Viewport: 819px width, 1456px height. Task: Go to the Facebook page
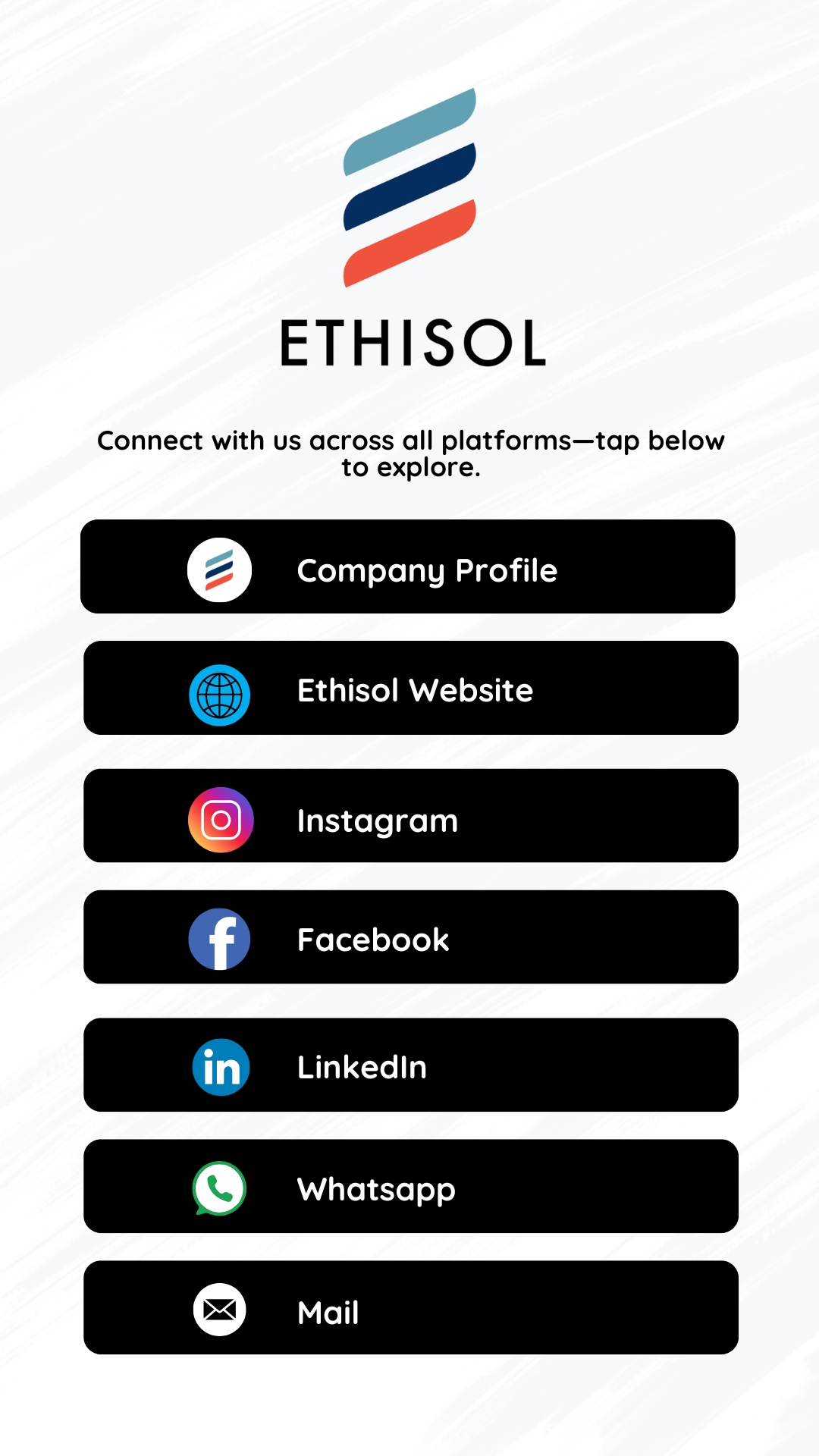coord(410,938)
